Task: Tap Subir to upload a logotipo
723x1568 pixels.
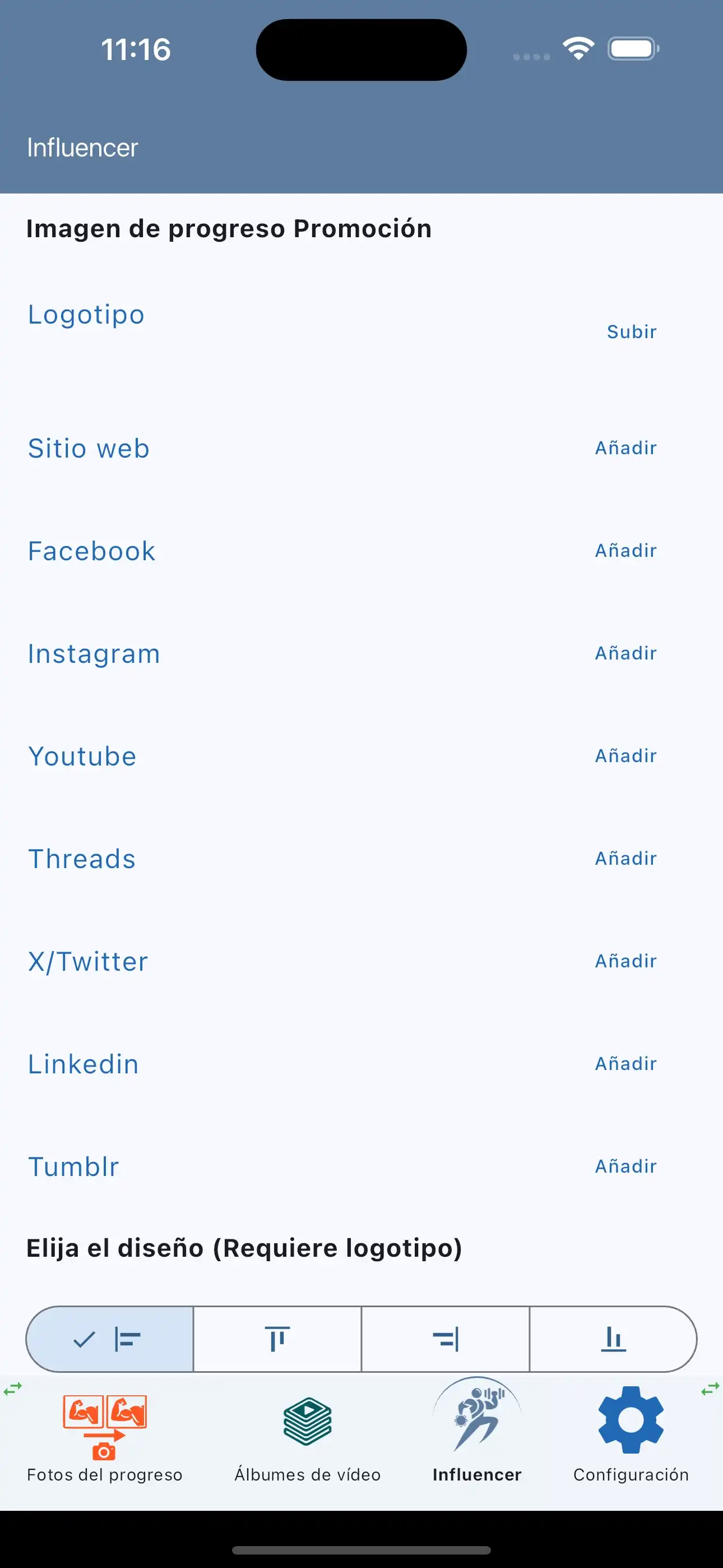Action: point(632,332)
